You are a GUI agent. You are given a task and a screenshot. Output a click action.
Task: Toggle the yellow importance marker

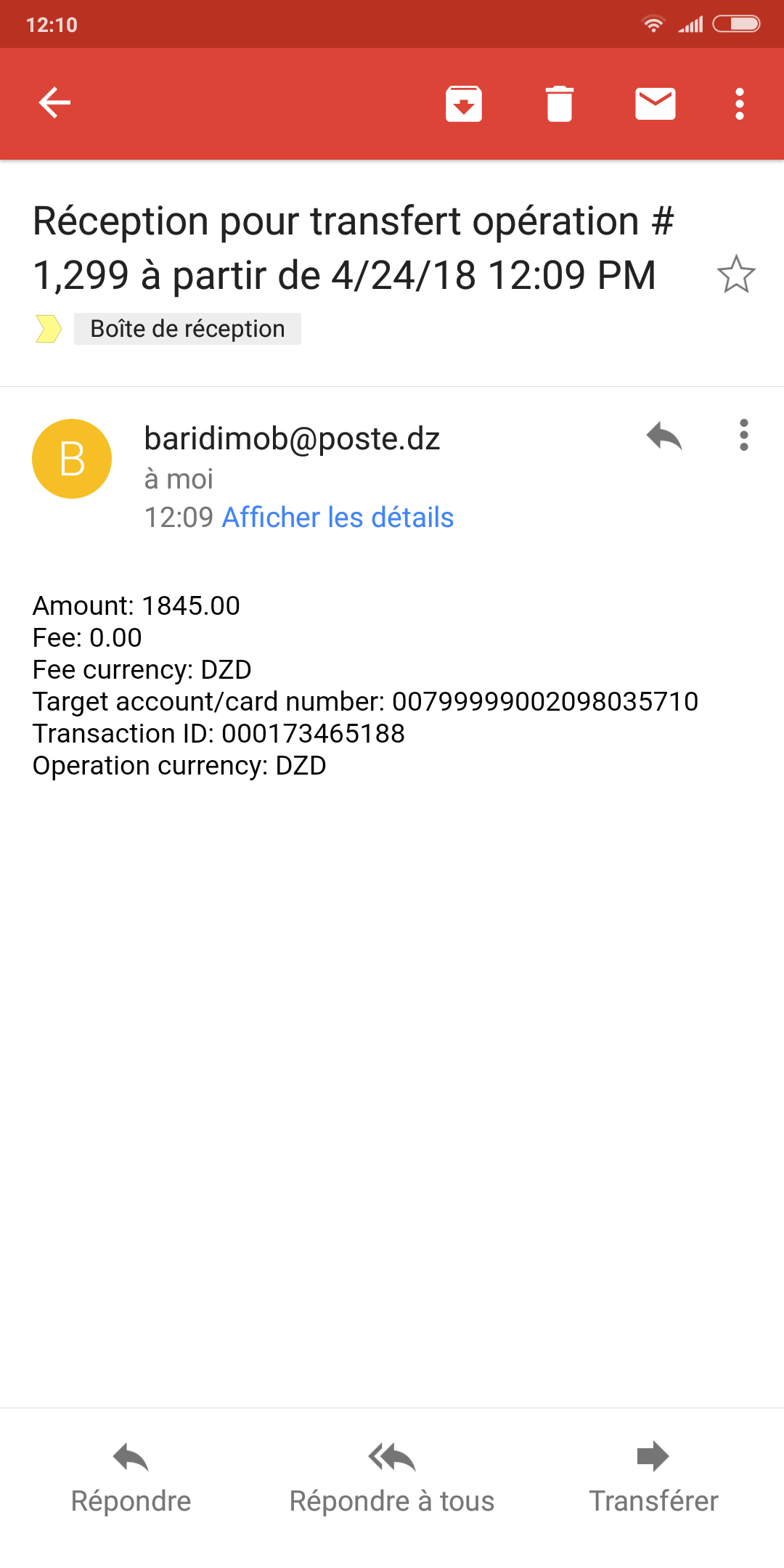point(49,329)
